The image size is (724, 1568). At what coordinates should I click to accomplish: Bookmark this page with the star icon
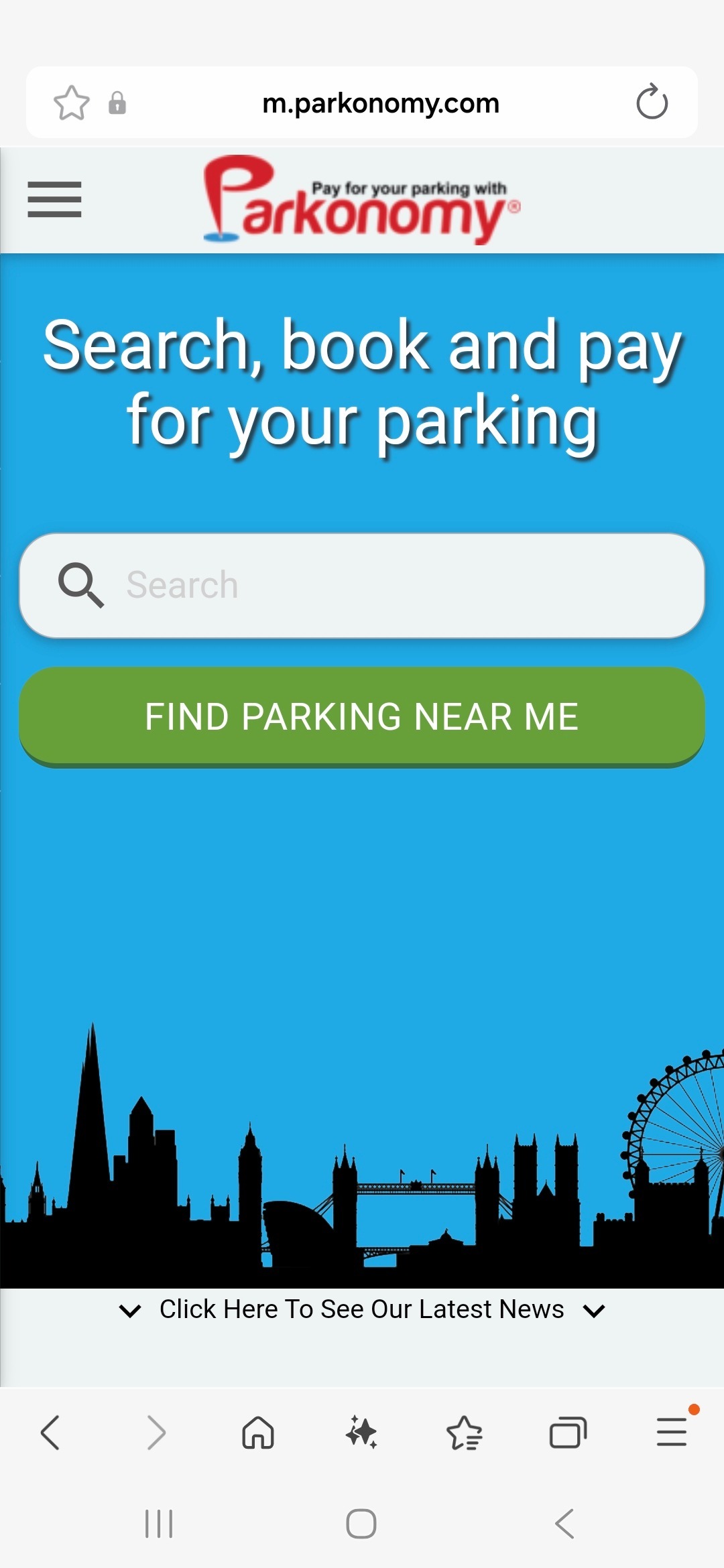tap(71, 103)
